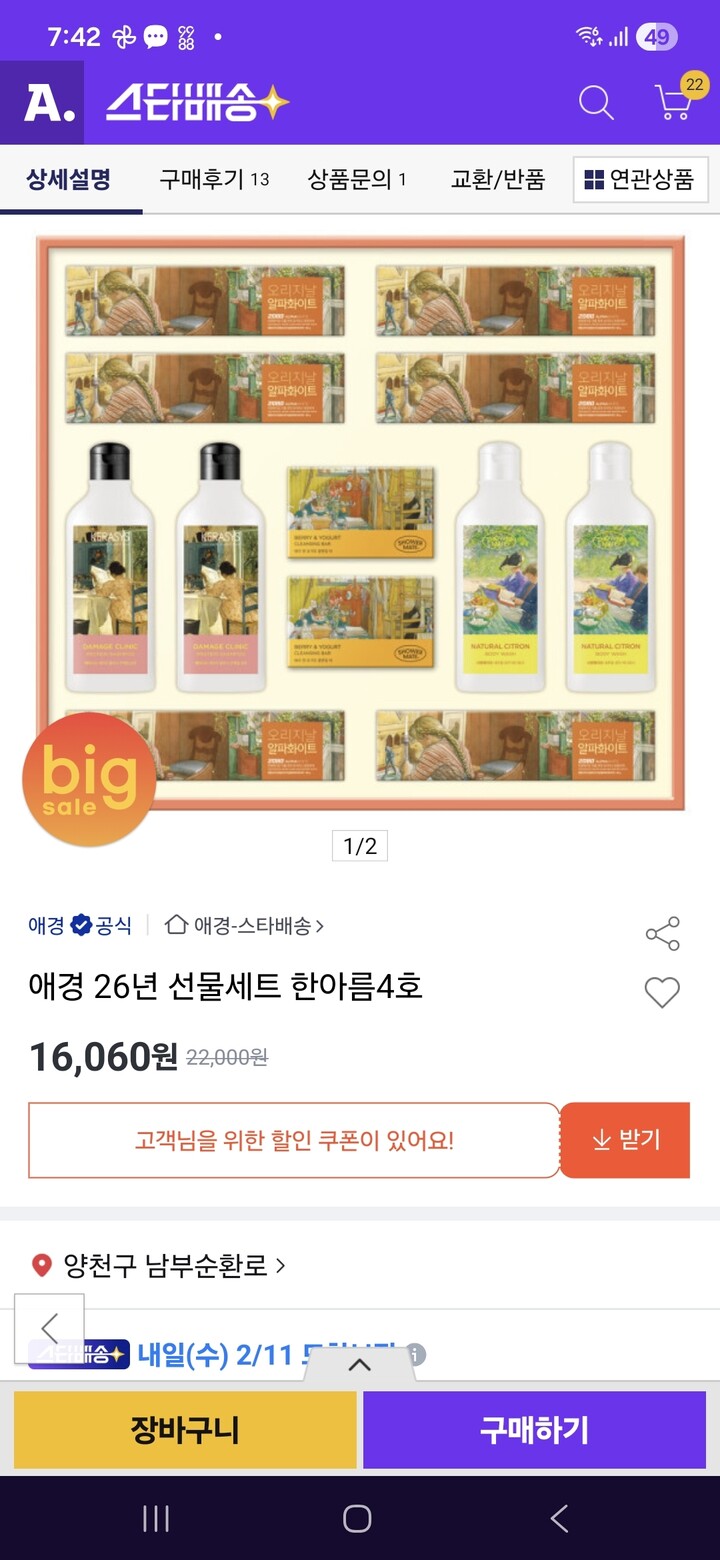
Task: Select the 스타배송 logo in the header
Action: (x=195, y=101)
